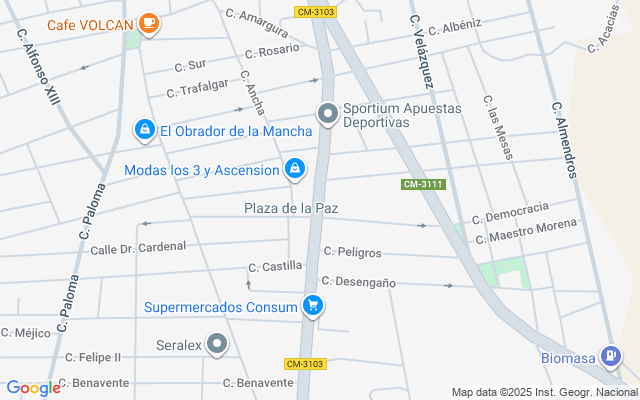Select the Supermercados Consum shopping pin
The image size is (640, 400).
pyautogui.click(x=313, y=306)
